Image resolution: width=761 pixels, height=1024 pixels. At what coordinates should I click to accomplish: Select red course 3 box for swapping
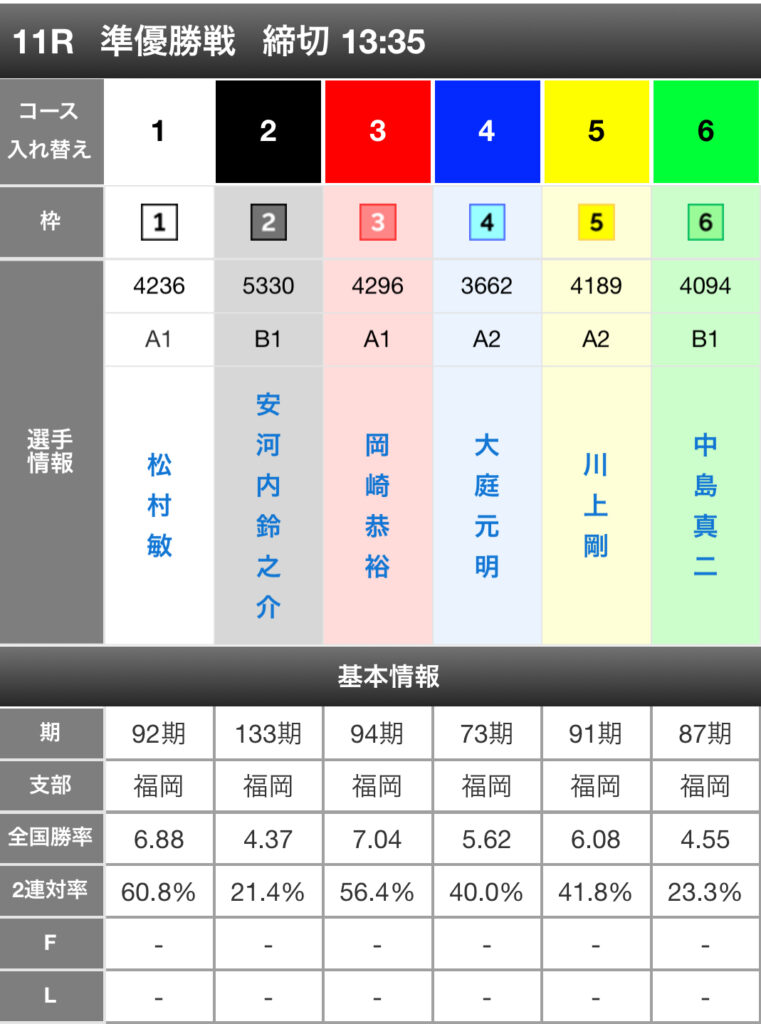click(377, 131)
